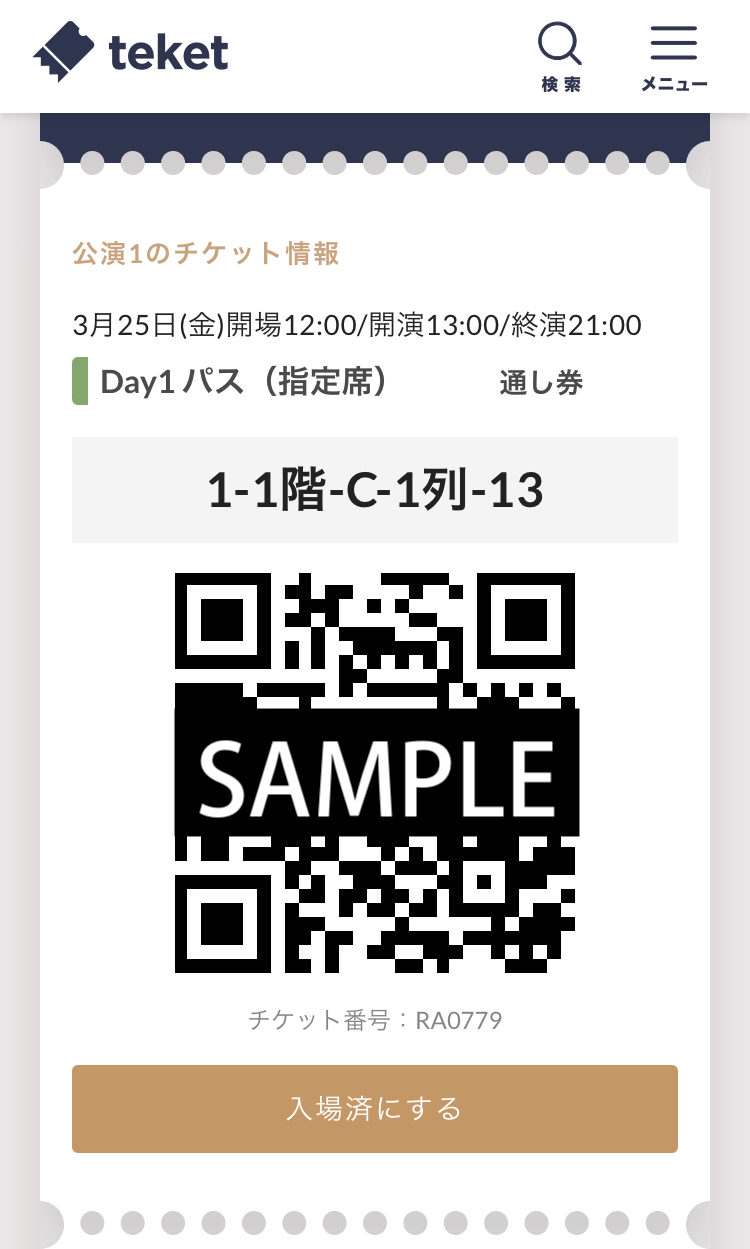Switch to the 公演1 ticket info tab
This screenshot has width=750, height=1249.
pyautogui.click(x=205, y=255)
